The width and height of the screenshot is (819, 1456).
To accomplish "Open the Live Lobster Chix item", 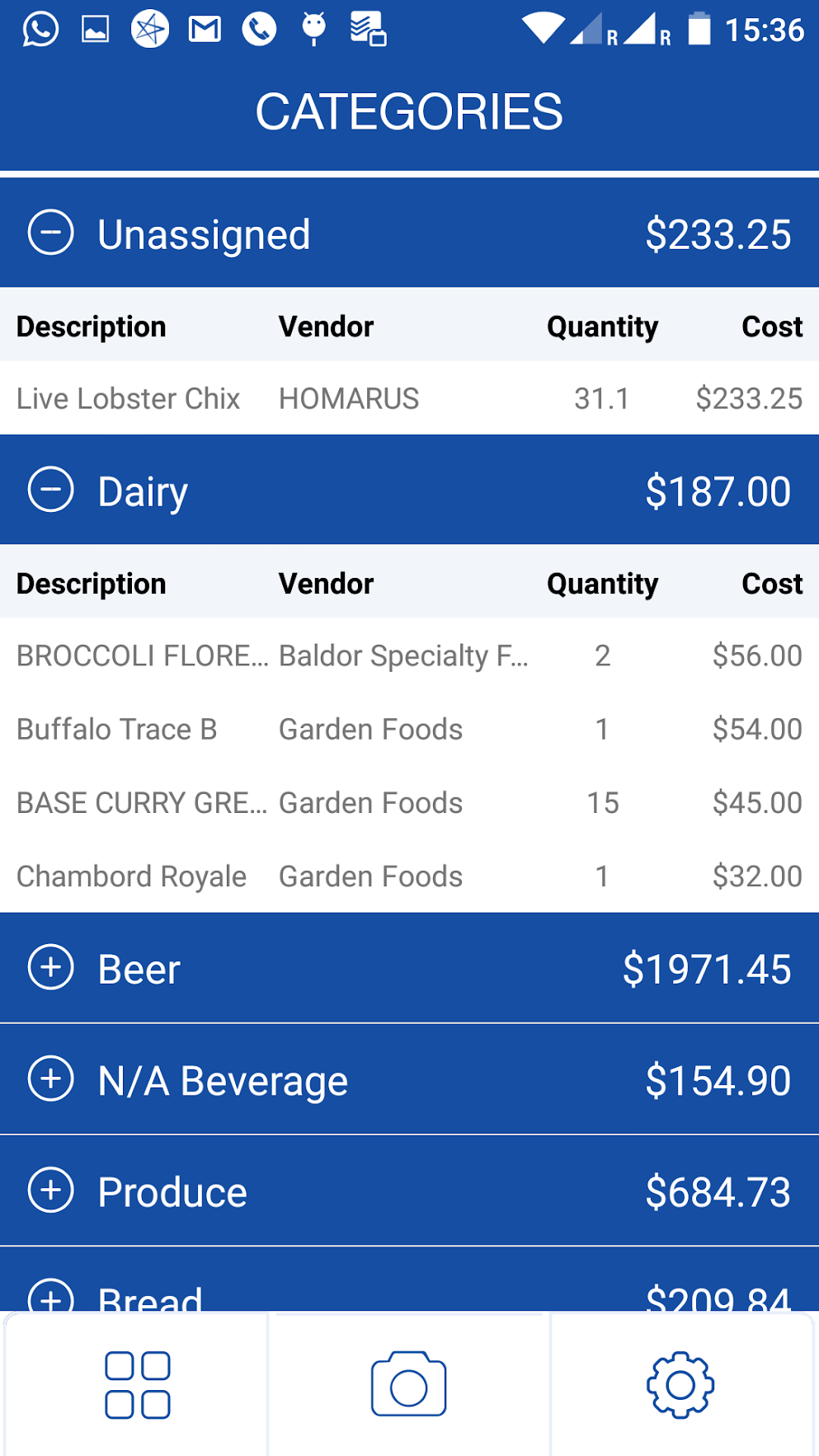I will 409,398.
